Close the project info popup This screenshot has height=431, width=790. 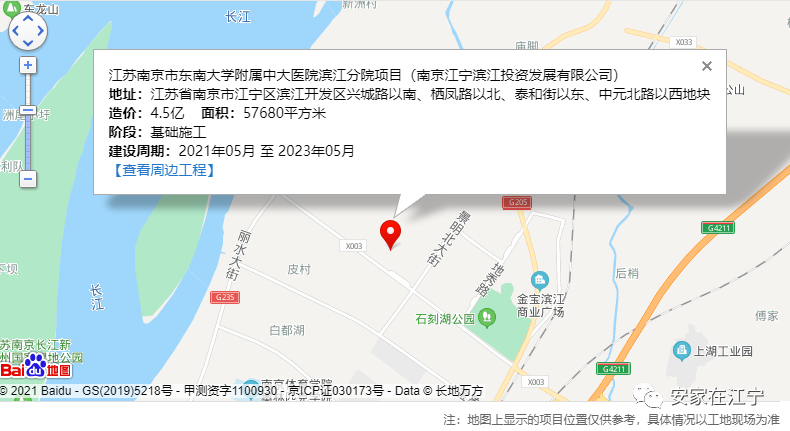pyautogui.click(x=707, y=66)
